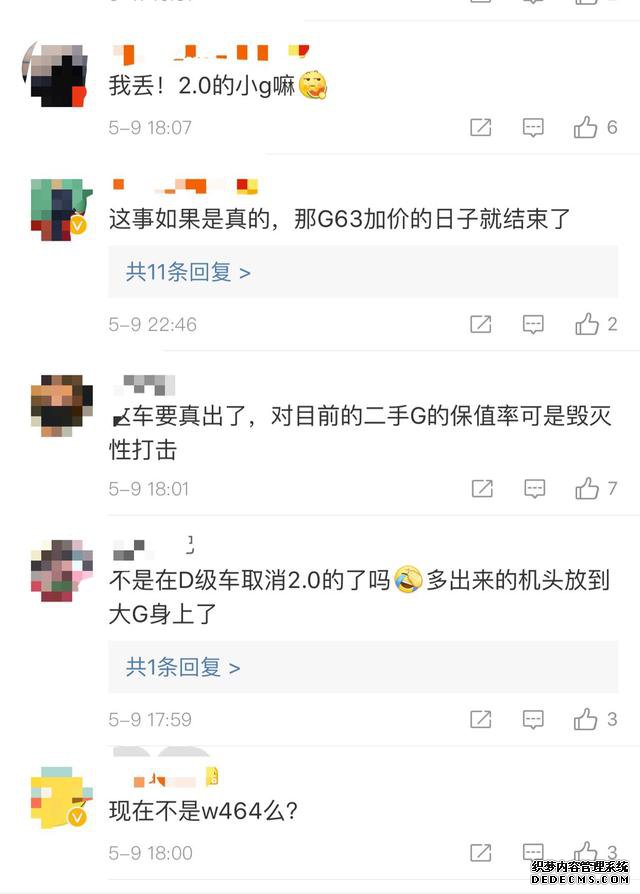This screenshot has width=640, height=894.
Task: Reply to the comment about D级车取消2.0
Action: (534, 719)
